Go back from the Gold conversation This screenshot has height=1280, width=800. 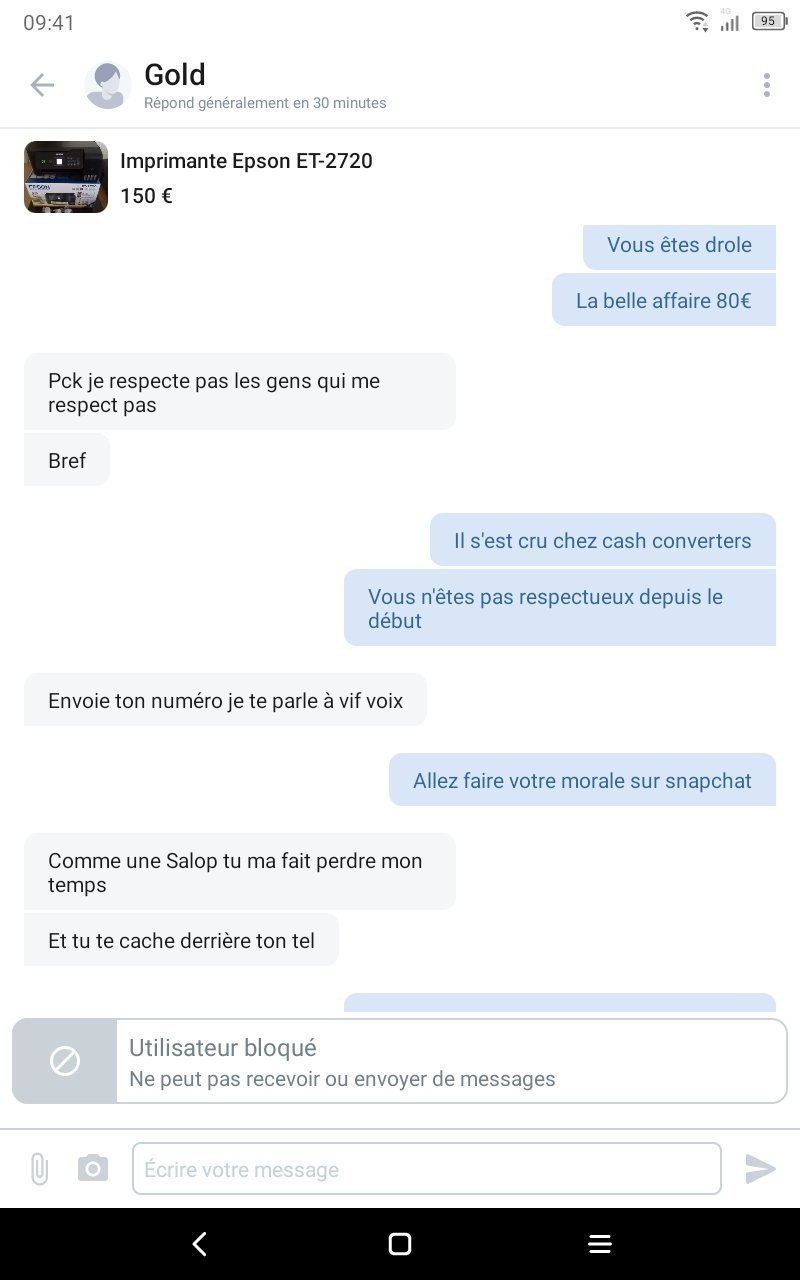(x=42, y=85)
